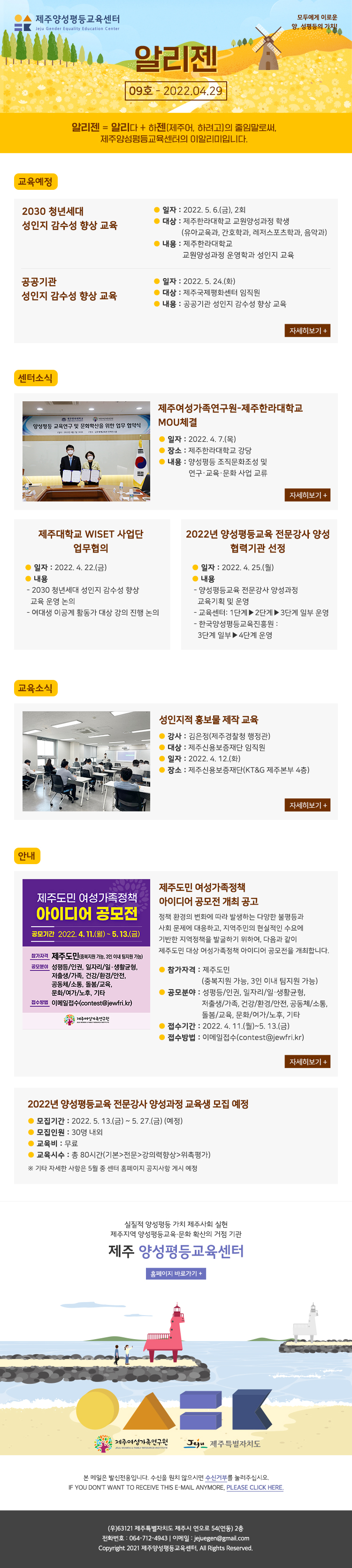This screenshot has height=1568, width=352.
Task: Open 자세히보기 for the MOU체결 news
Action: (x=307, y=495)
